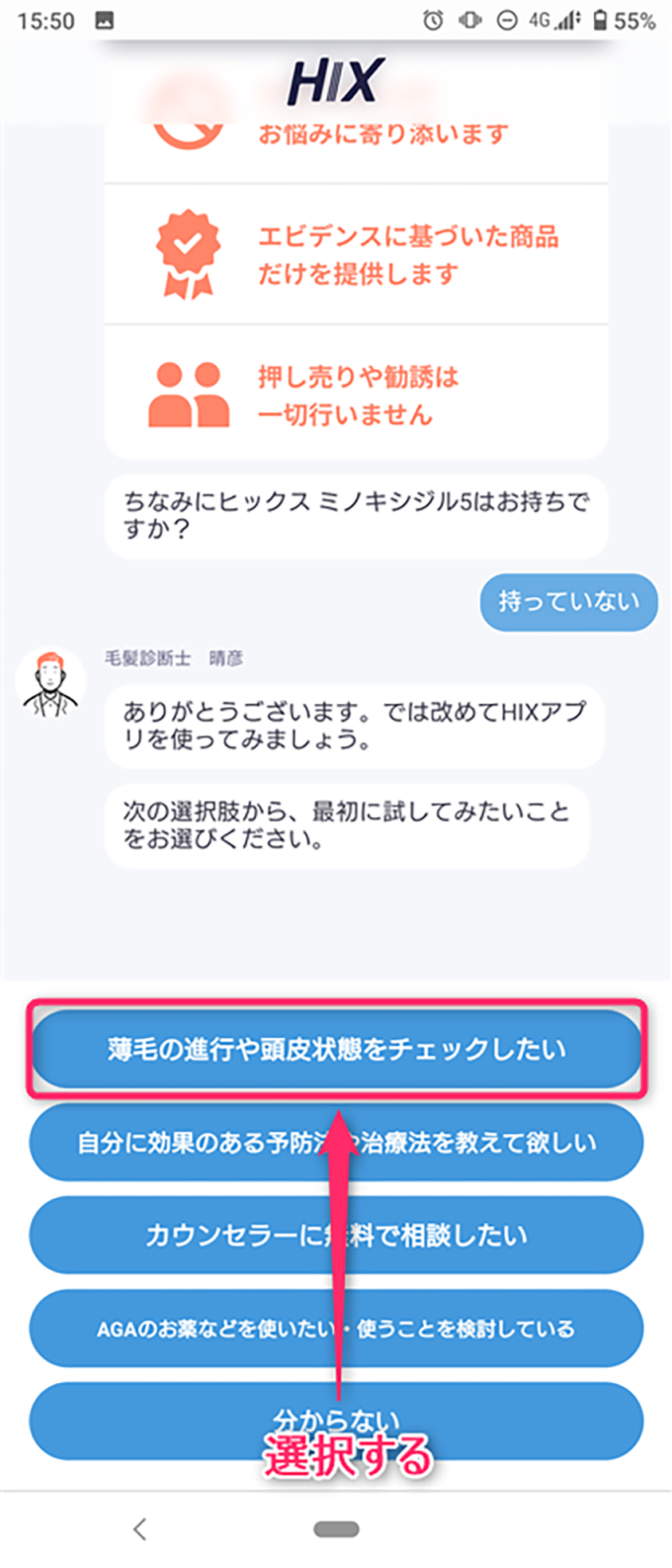
Task: Select 薄毛の進行や頭皮状態をチェックしたい option
Action: pos(336,1049)
